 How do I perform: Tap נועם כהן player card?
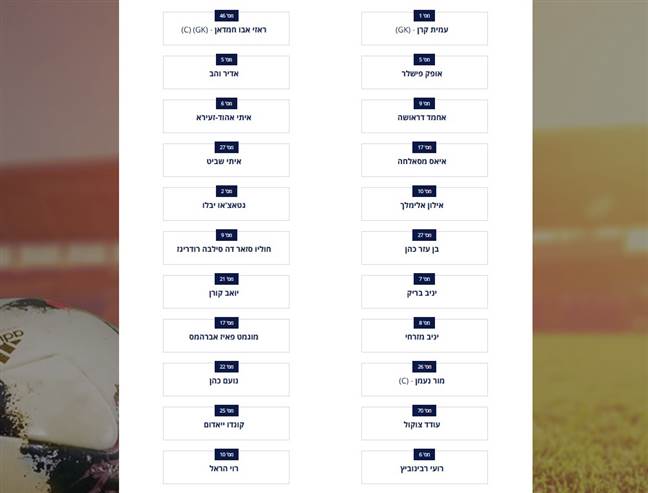(x=226, y=382)
